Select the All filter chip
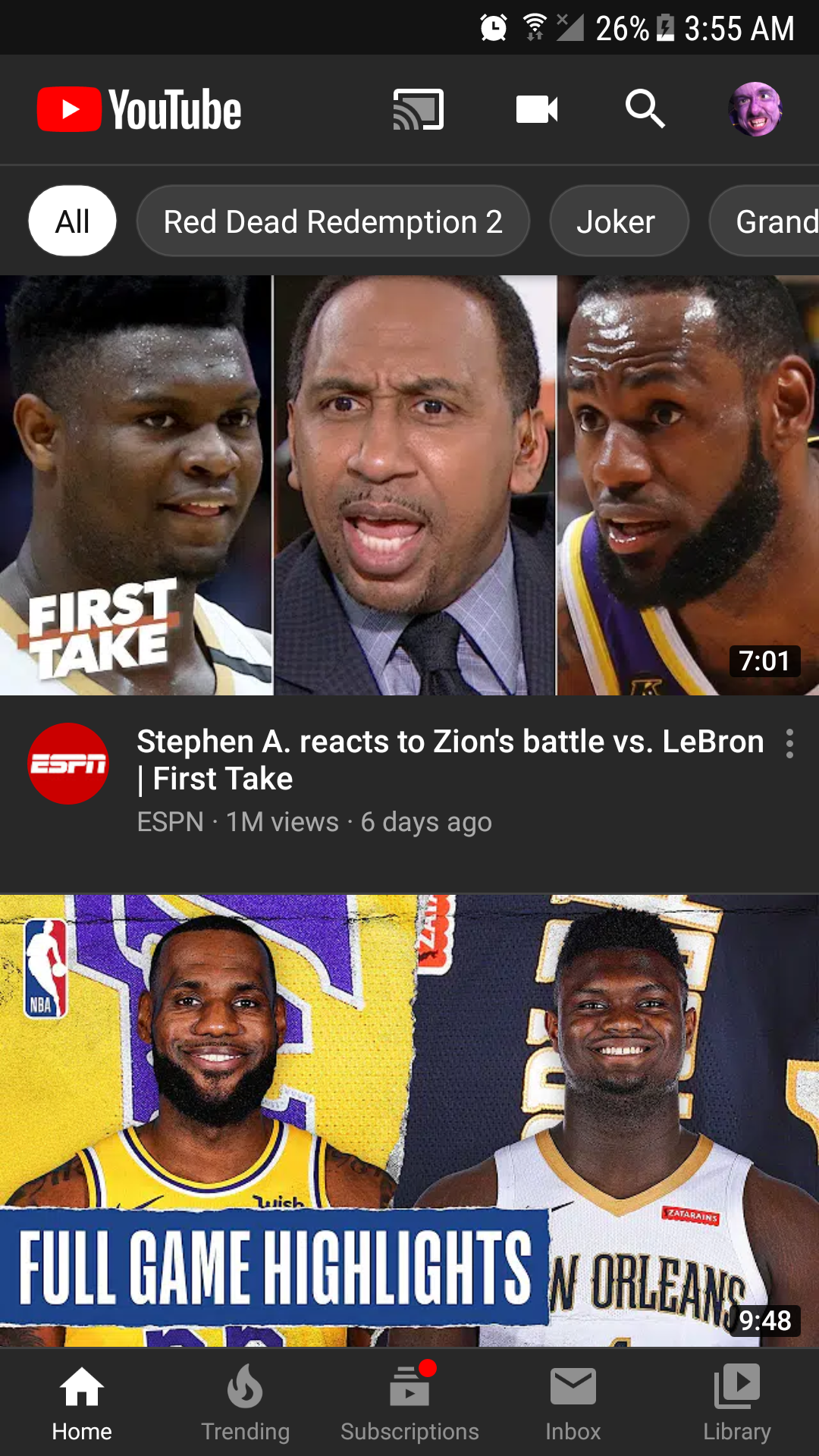This screenshot has width=819, height=1456. 72,221
